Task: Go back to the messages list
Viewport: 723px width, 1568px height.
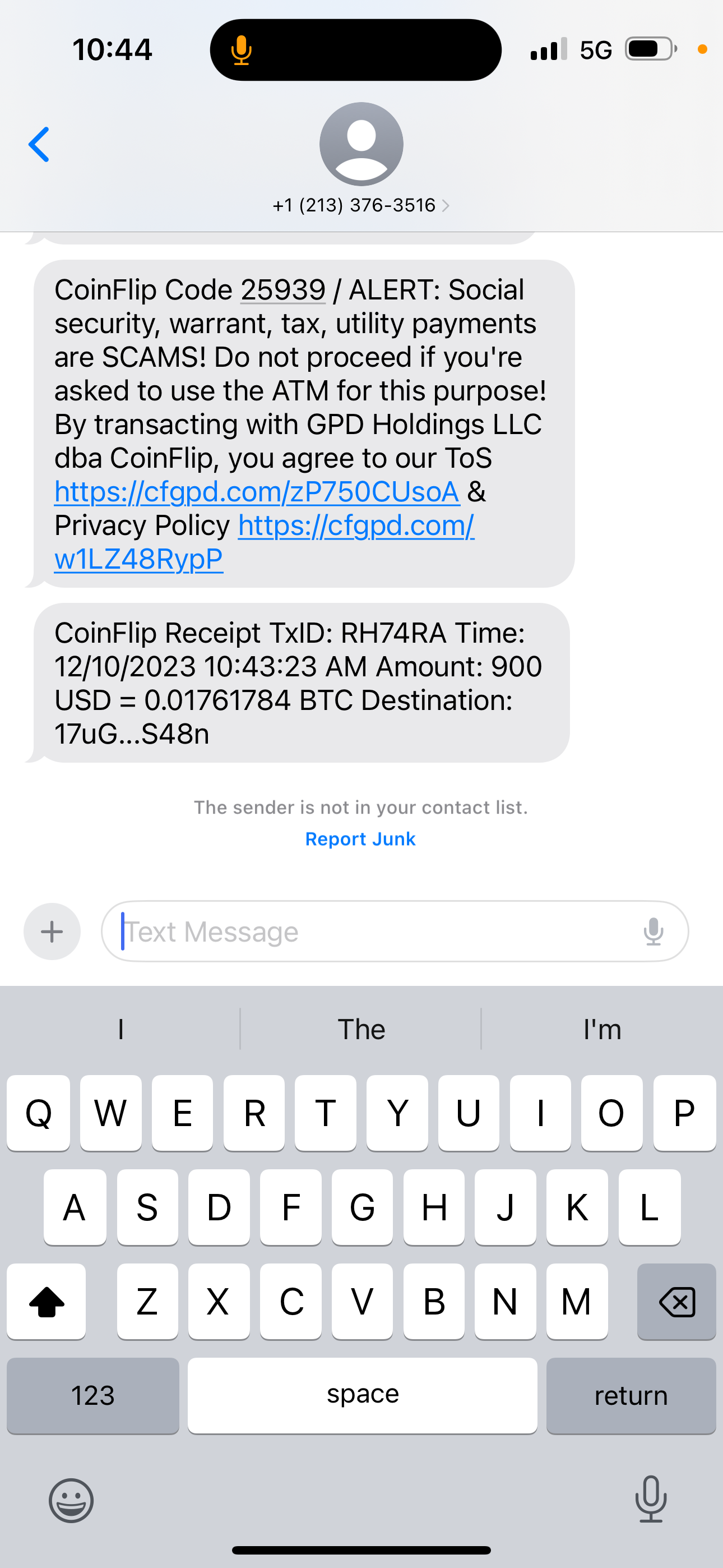Action: [39, 145]
